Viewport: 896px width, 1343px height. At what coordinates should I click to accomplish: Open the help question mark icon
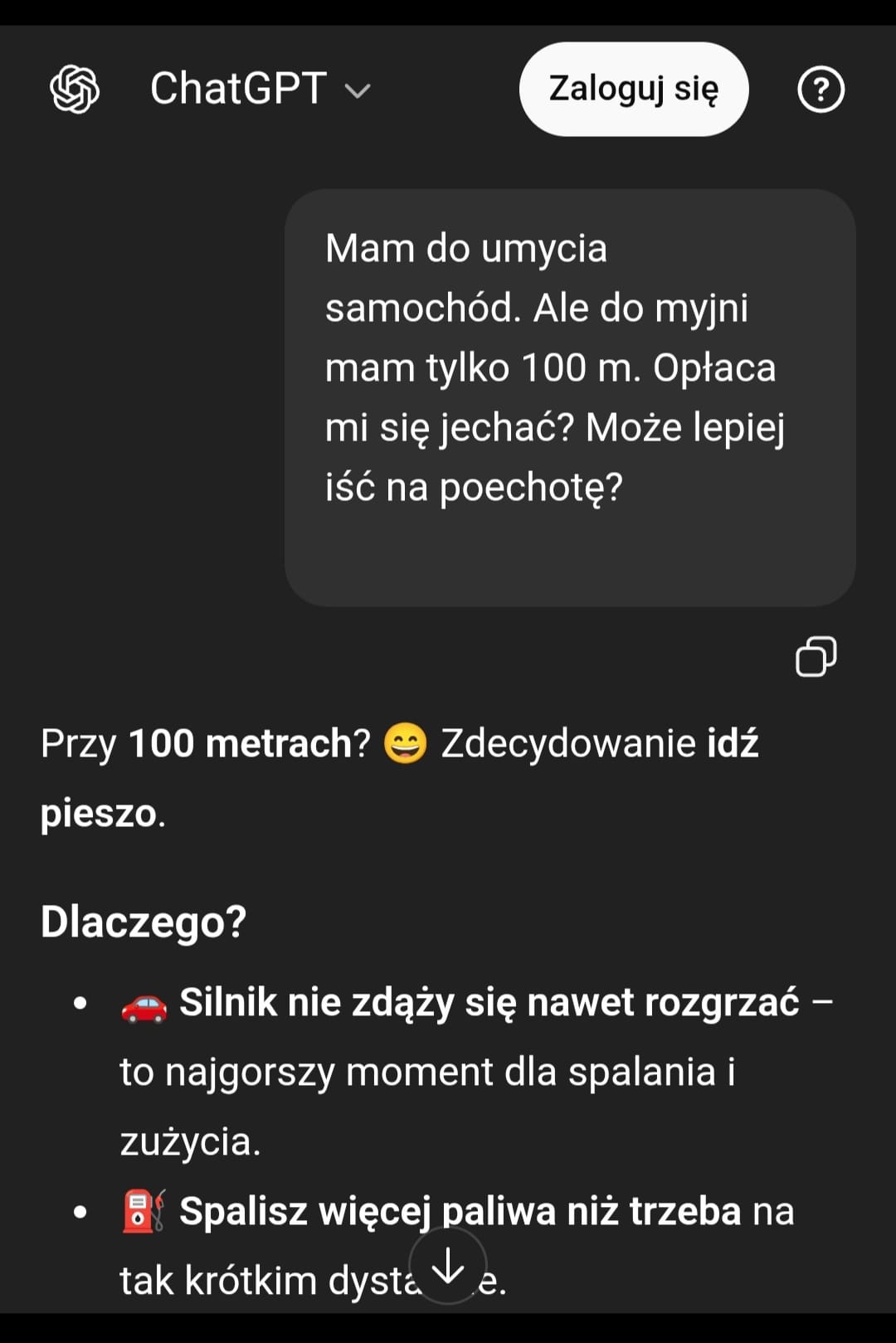821,89
